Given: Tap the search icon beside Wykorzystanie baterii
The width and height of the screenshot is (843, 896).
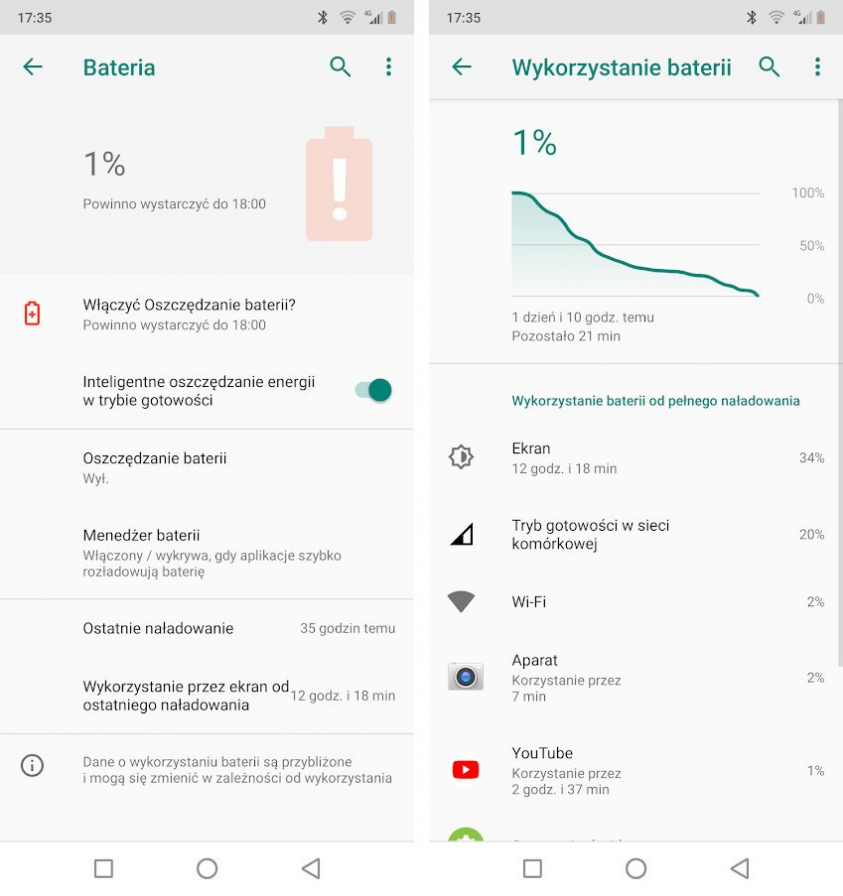Looking at the screenshot, I should tap(769, 67).
